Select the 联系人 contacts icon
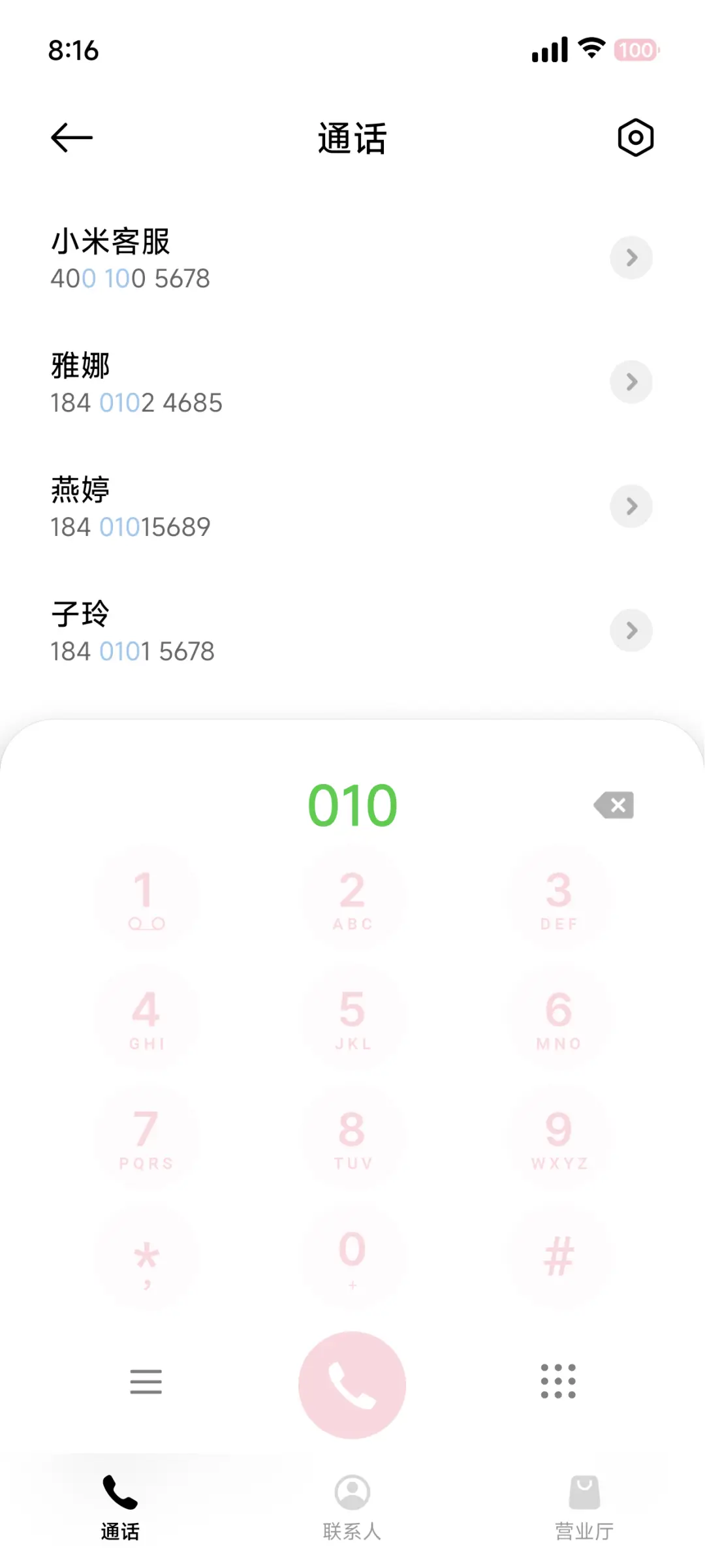Image resolution: width=705 pixels, height=1568 pixels. (352, 1493)
